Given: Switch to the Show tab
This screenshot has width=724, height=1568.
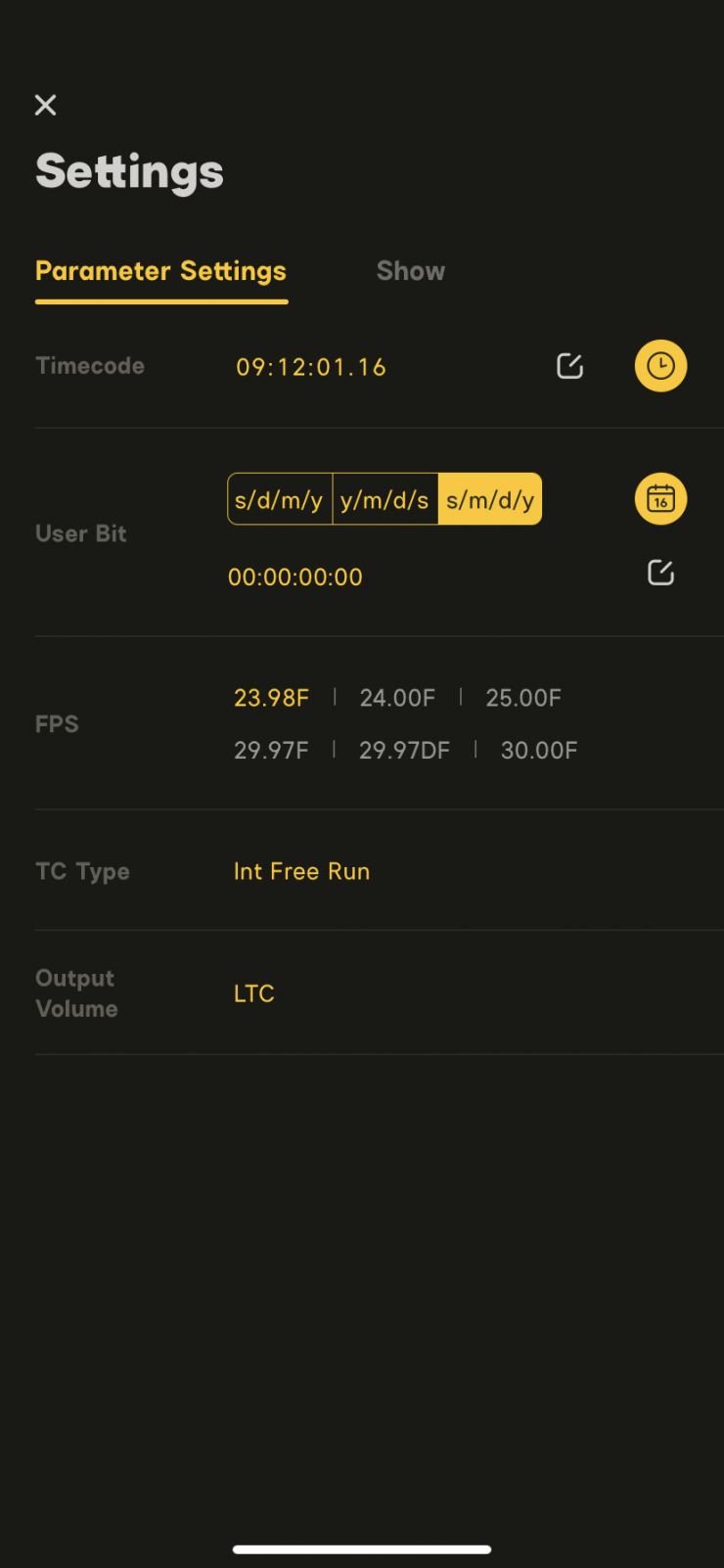Looking at the screenshot, I should click(x=410, y=271).
